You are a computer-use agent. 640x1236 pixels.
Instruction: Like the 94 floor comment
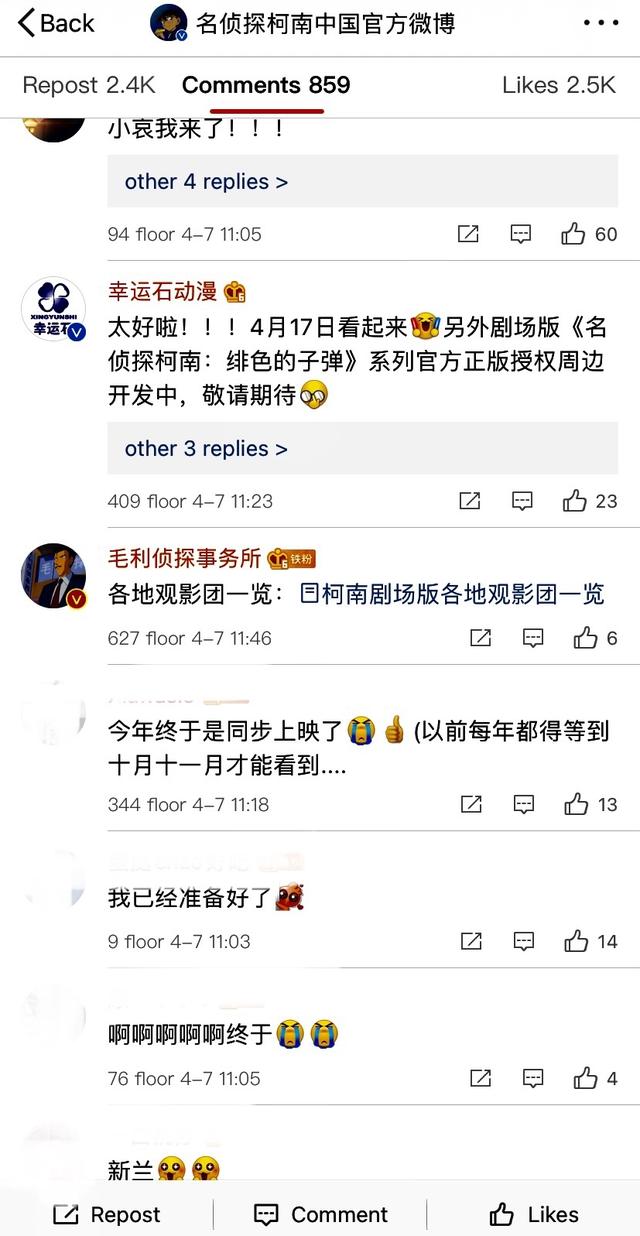click(588, 234)
